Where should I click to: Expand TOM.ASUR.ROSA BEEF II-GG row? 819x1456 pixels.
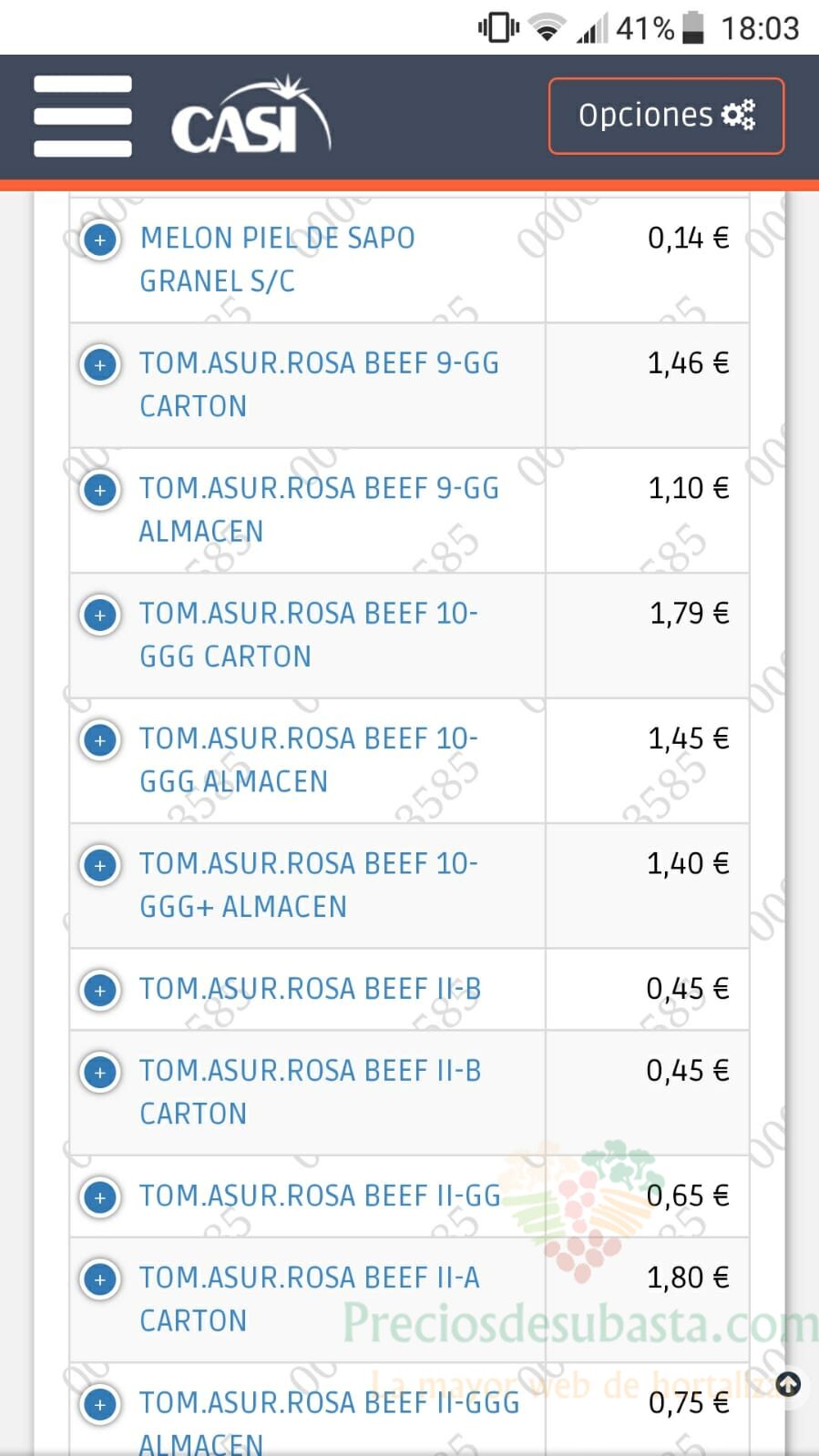coord(100,1197)
